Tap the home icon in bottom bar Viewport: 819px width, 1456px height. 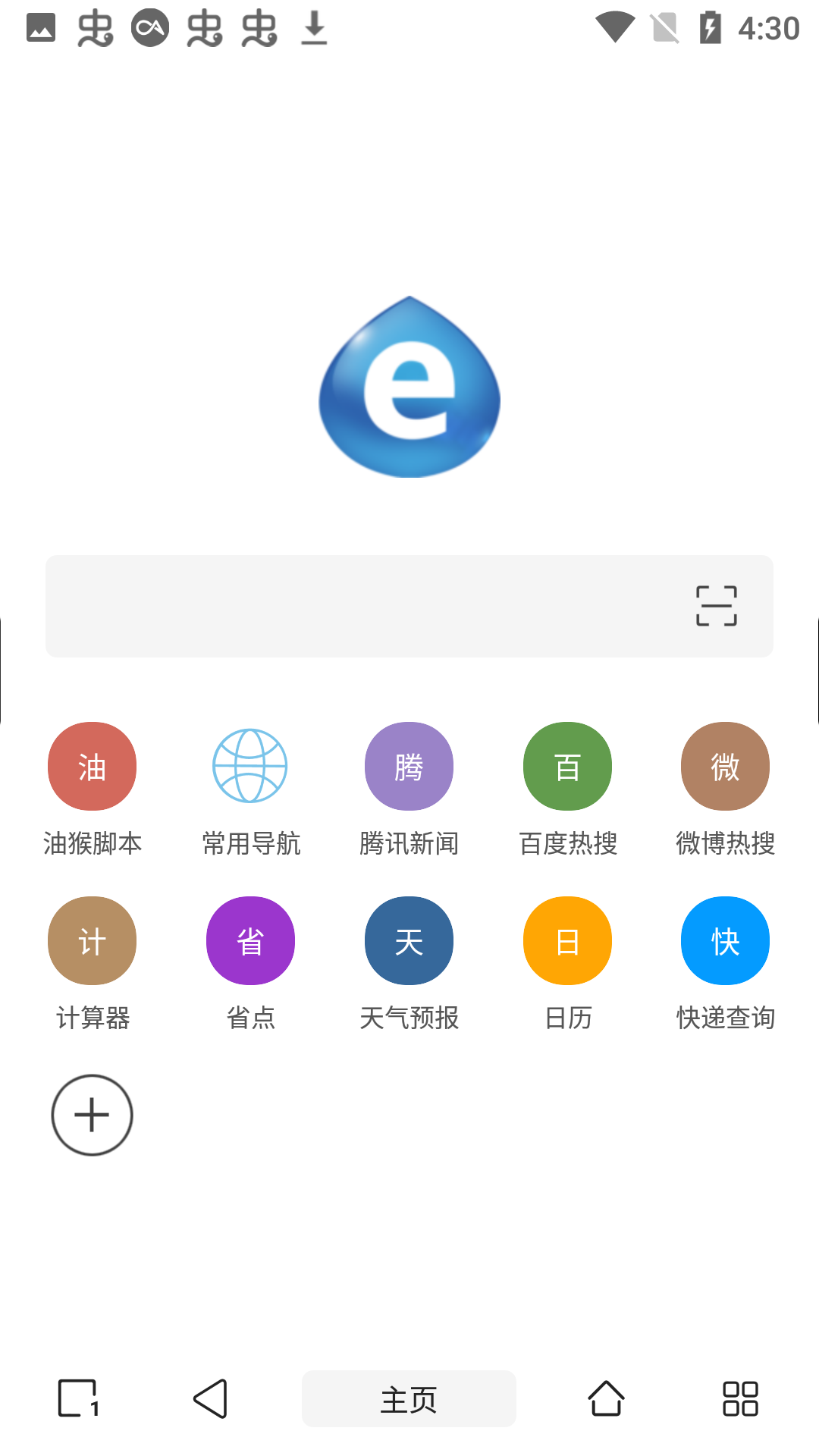click(x=608, y=1399)
